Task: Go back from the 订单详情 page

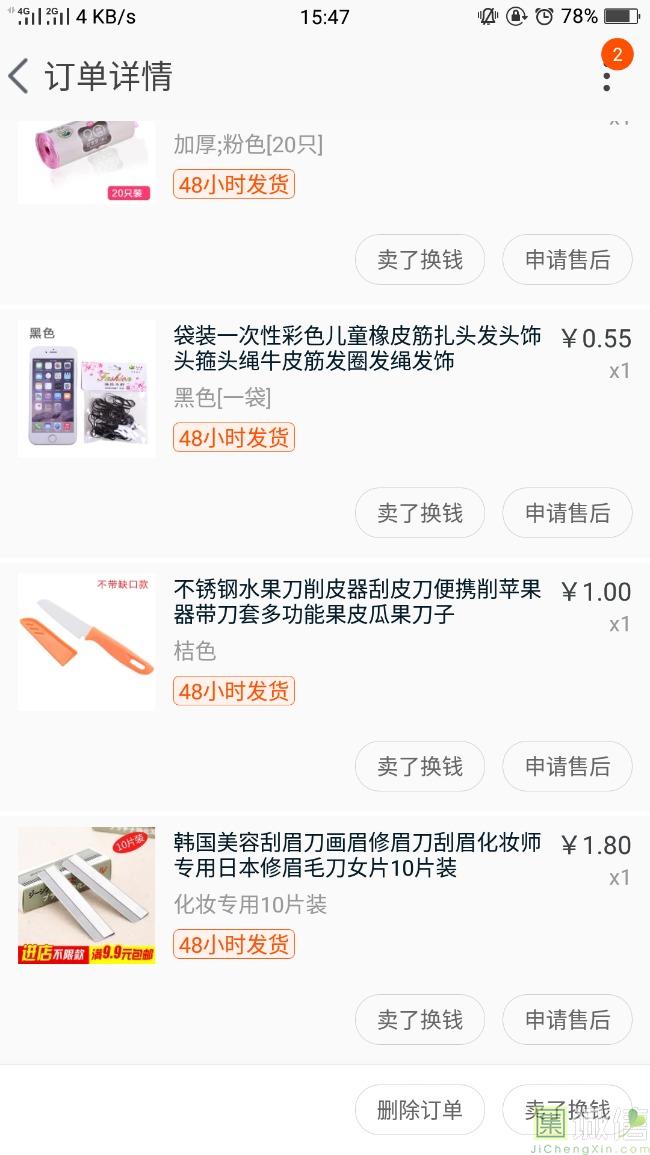Action: tap(20, 76)
